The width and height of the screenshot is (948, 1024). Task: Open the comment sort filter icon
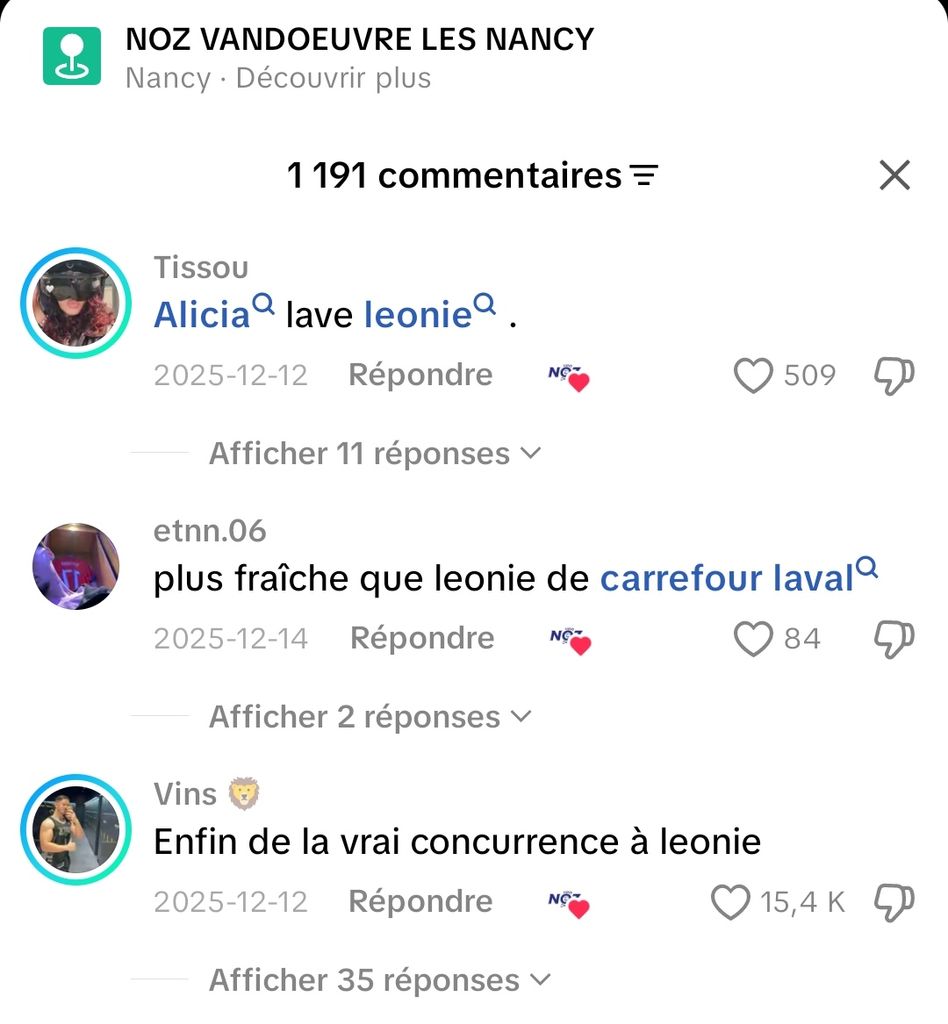(644, 177)
